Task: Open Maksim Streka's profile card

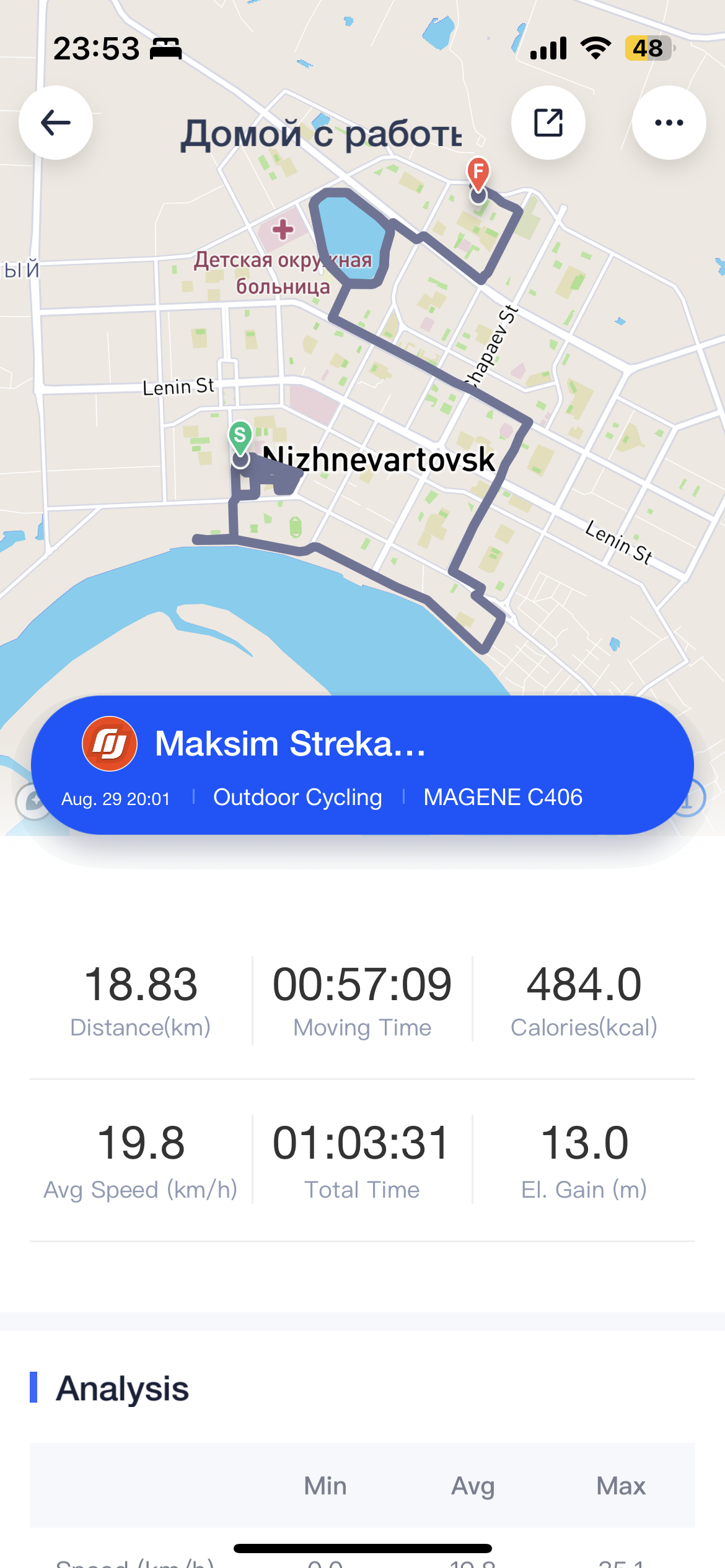Action: tap(290, 744)
